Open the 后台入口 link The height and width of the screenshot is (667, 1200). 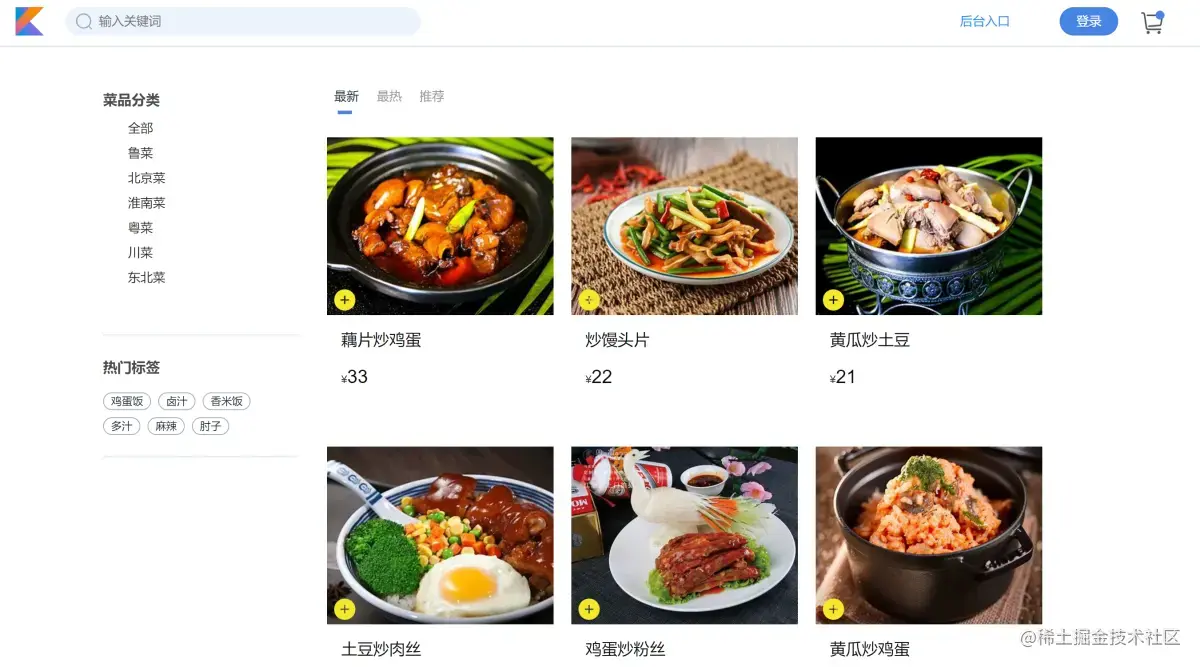[x=984, y=21]
